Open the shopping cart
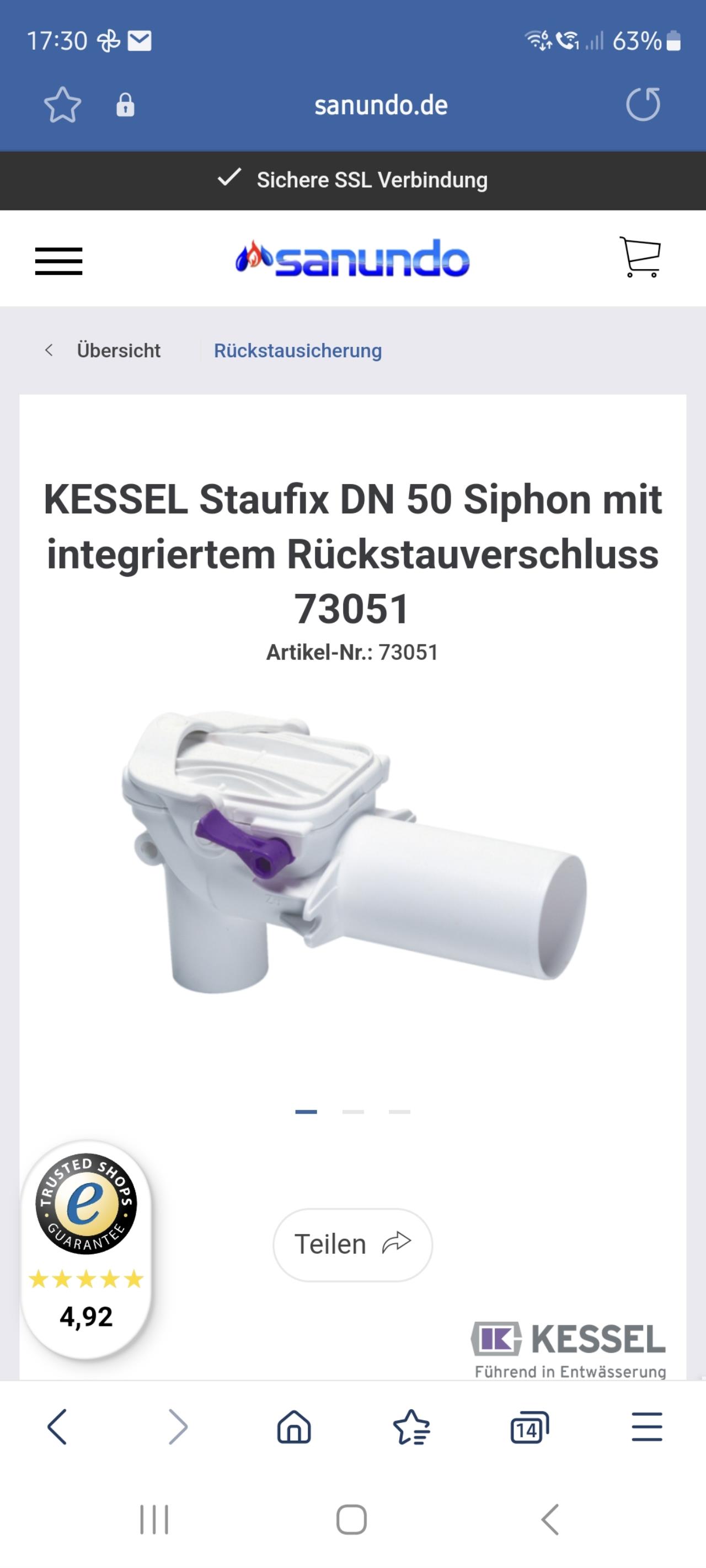 [640, 257]
